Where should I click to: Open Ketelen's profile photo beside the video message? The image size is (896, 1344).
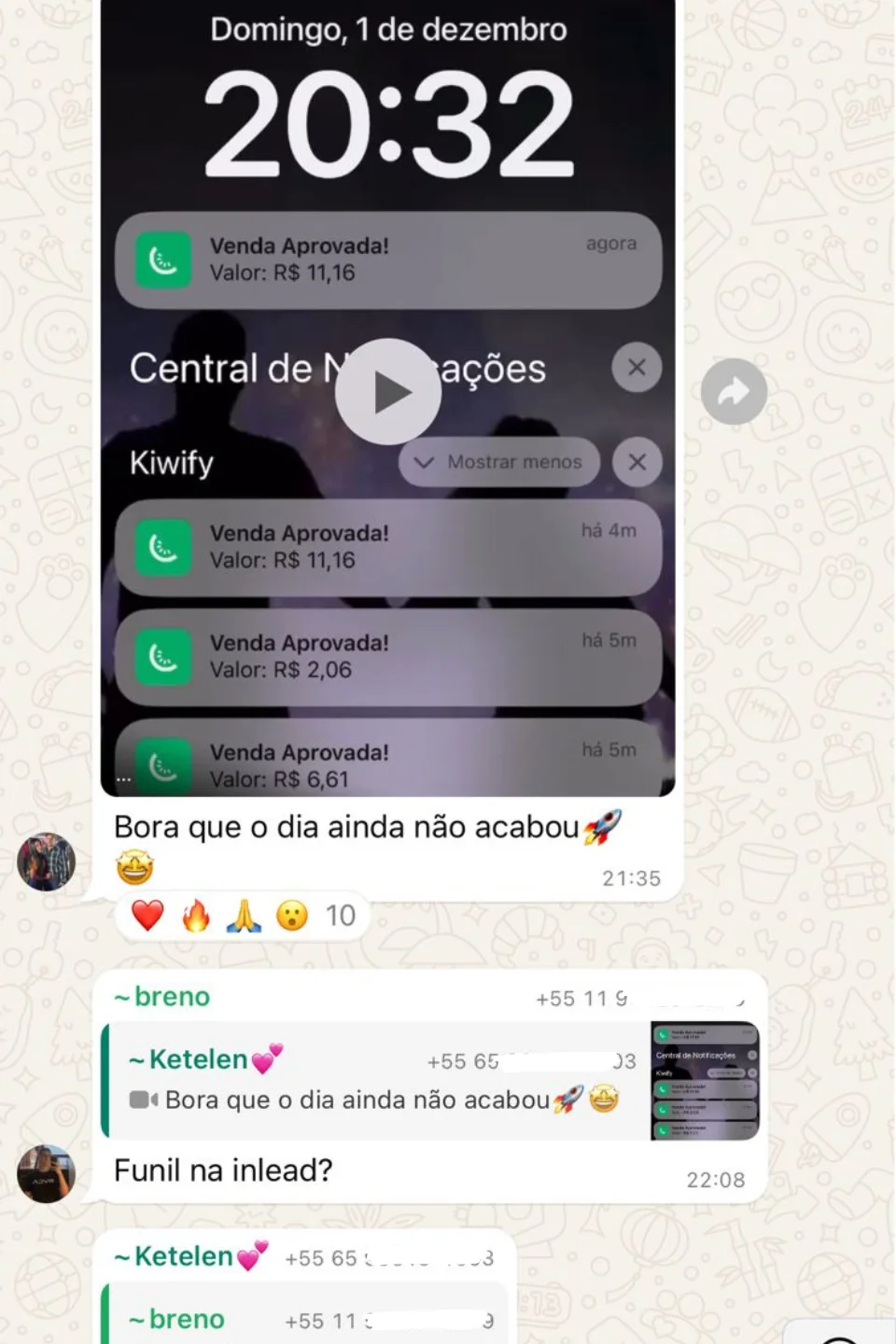click(46, 861)
